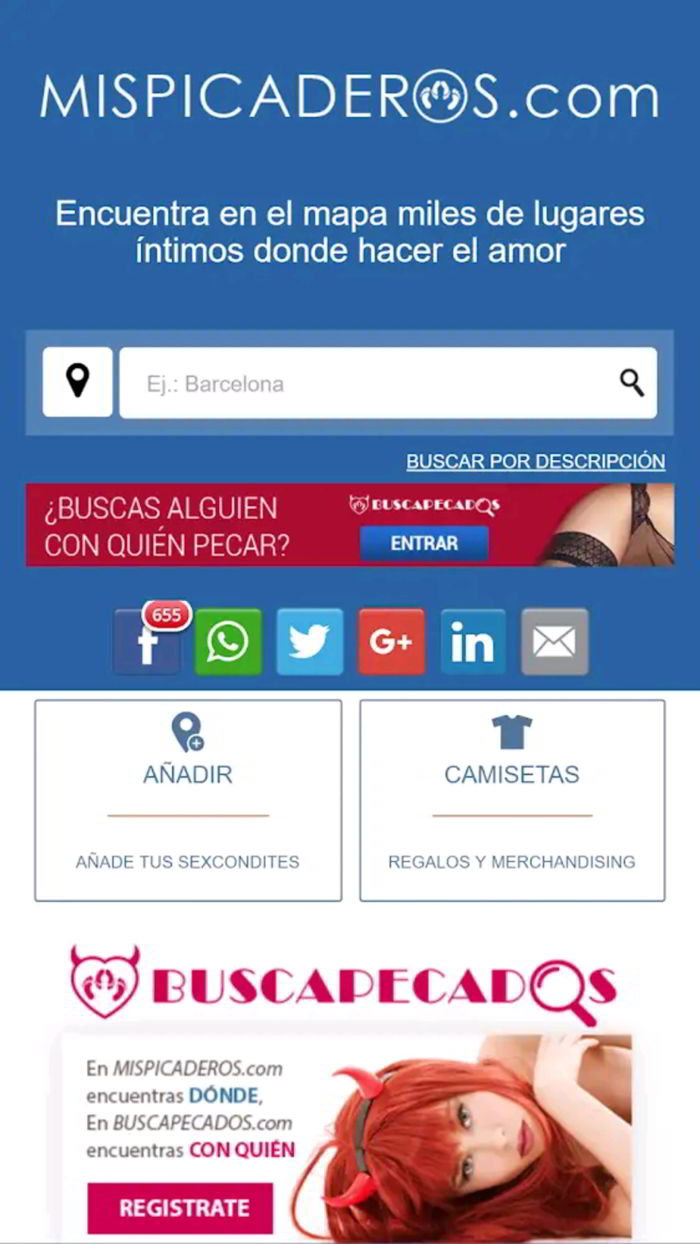Tap the location pin button
Screen dimensions: 700x1244
[x=77, y=382]
